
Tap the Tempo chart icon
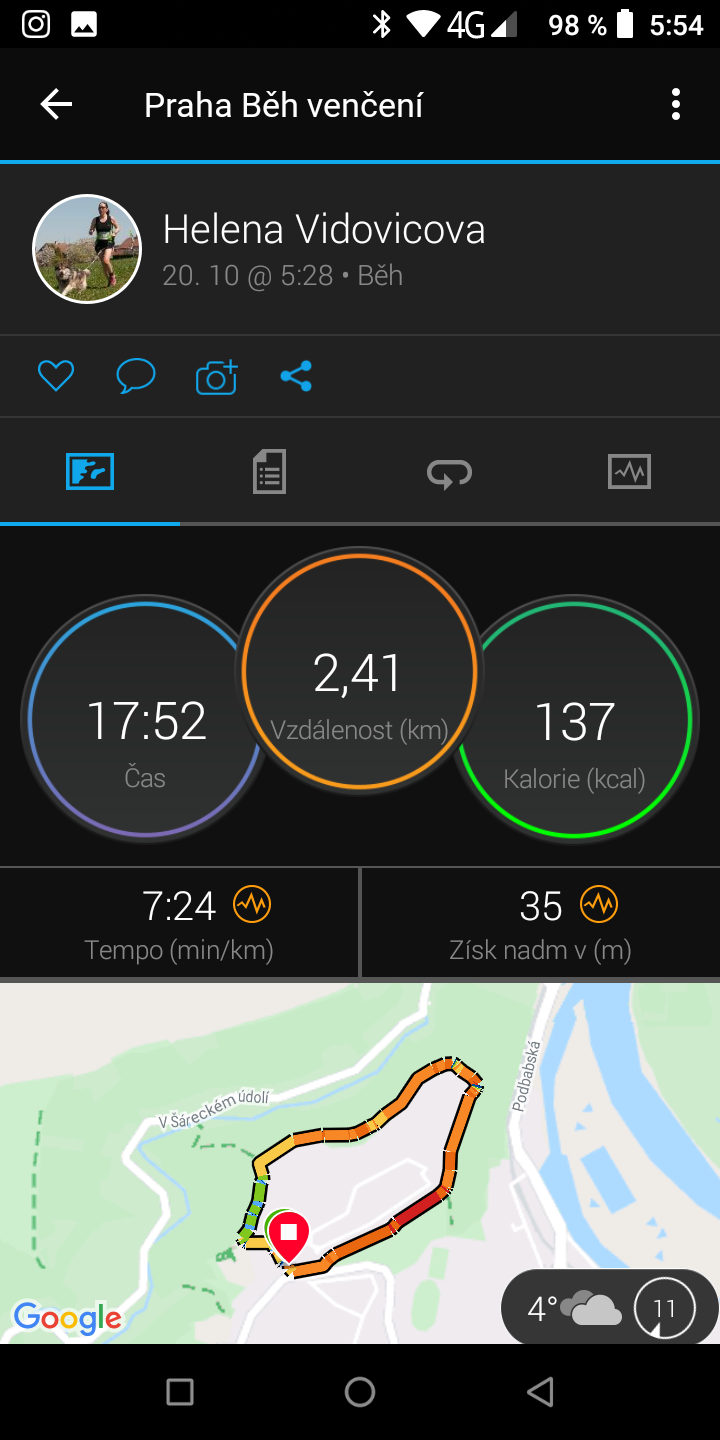[252, 905]
